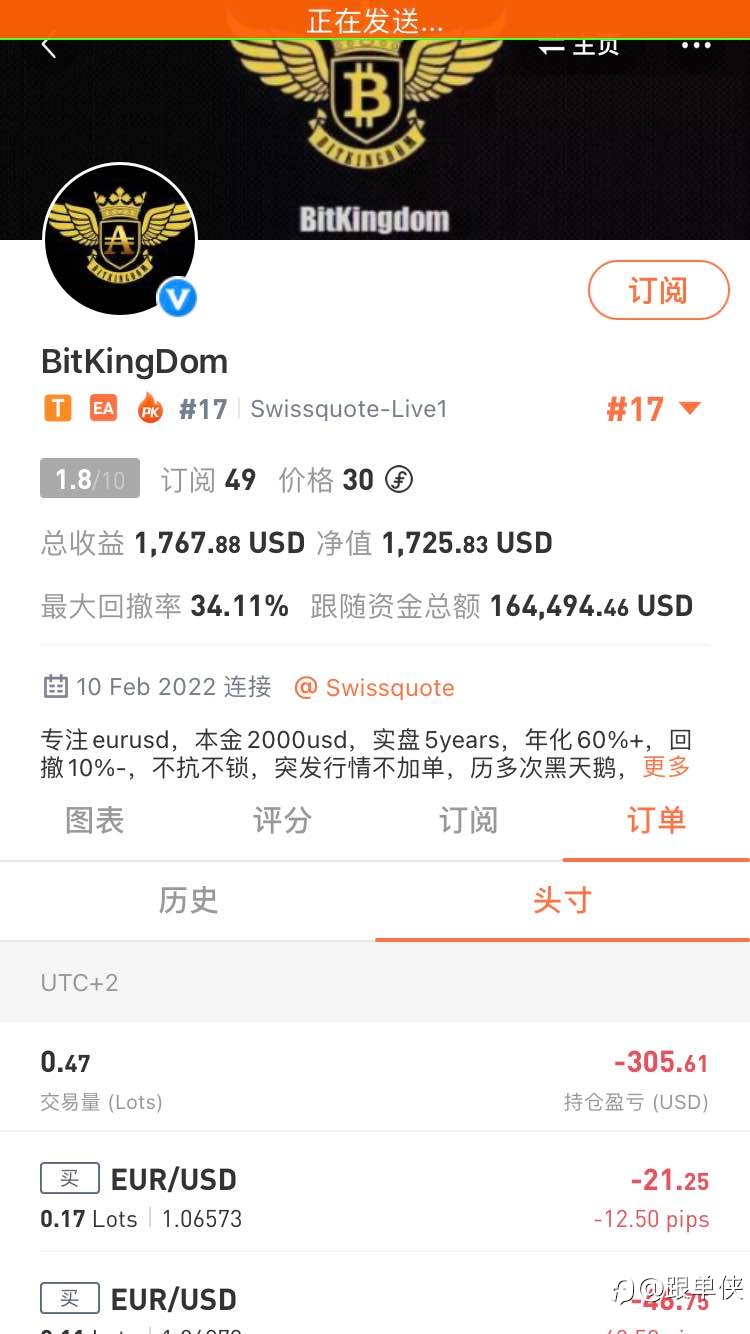Switch to the 图表 tab

click(94, 821)
